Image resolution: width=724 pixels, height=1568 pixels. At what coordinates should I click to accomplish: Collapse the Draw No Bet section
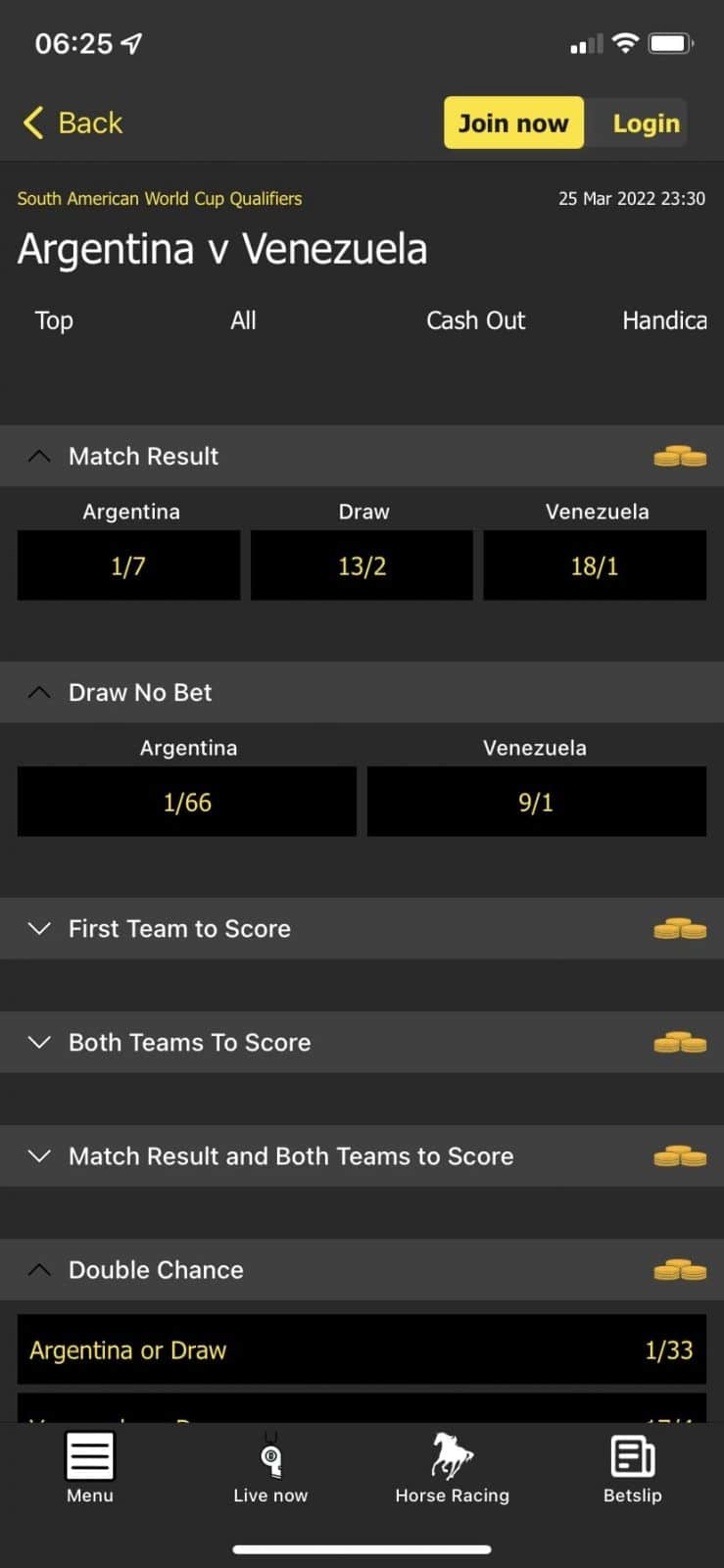point(39,692)
